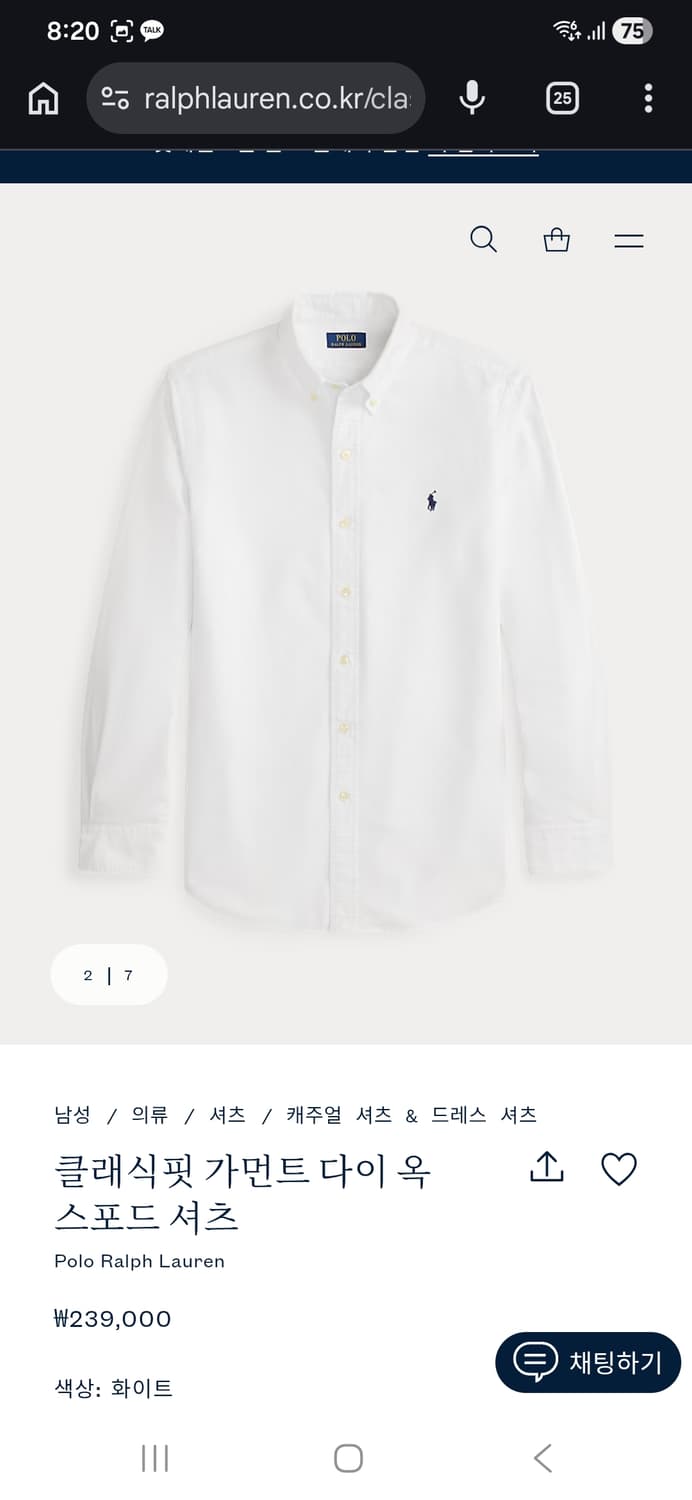Image resolution: width=692 pixels, height=1500 pixels.
Task: Open the site search magnifier
Action: click(483, 240)
